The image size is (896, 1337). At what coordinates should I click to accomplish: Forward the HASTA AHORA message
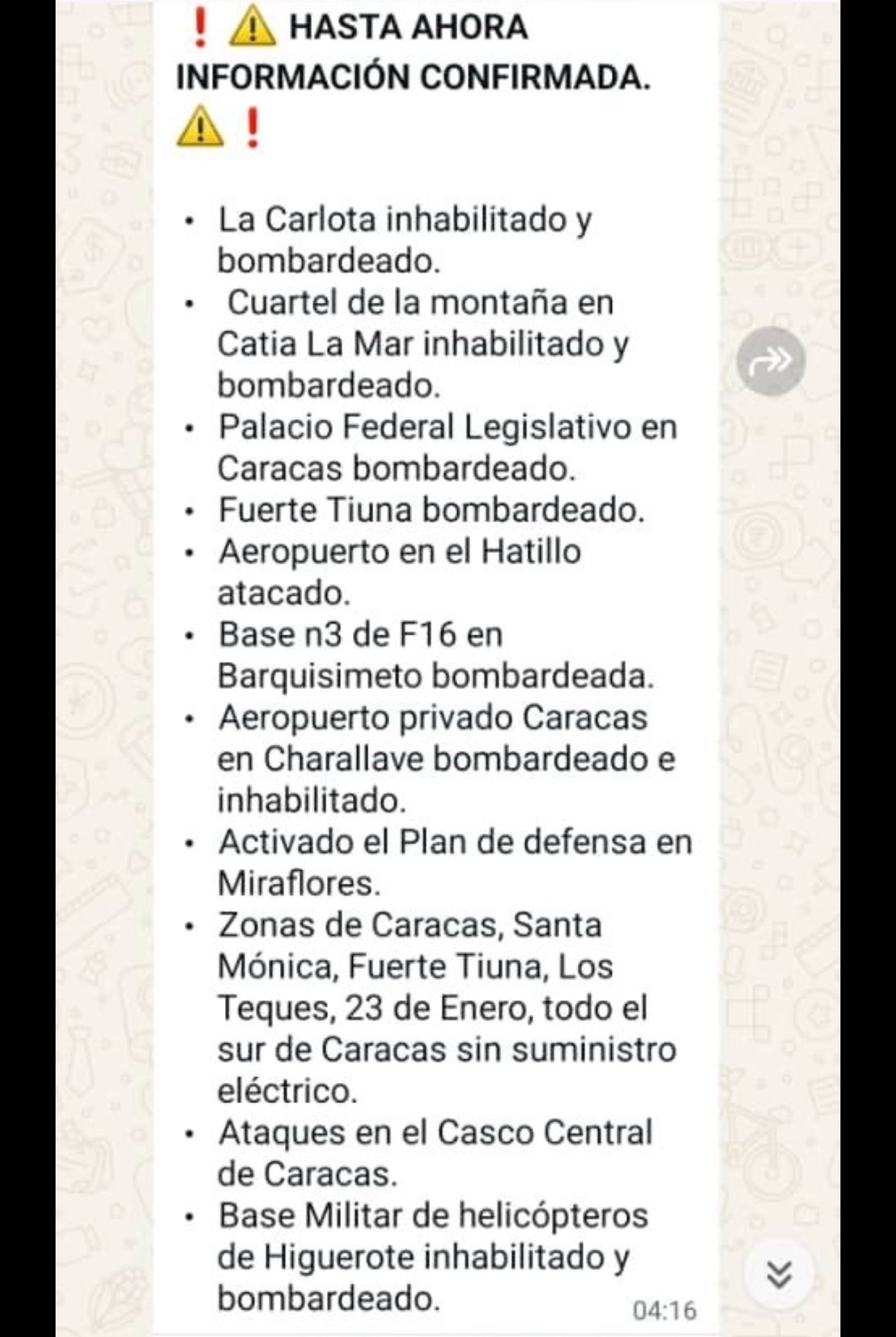[x=771, y=360]
